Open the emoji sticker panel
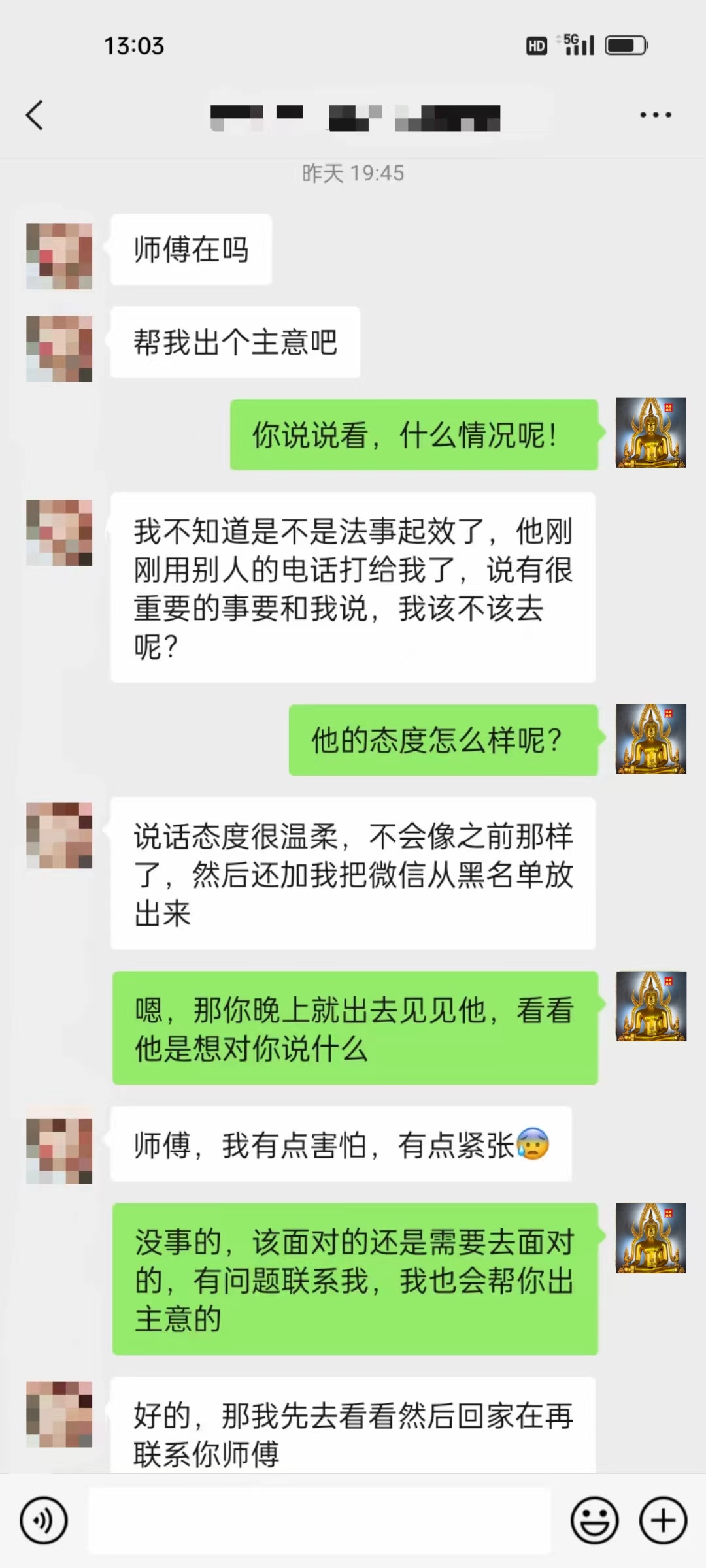This screenshot has height=1568, width=706. (x=594, y=1520)
